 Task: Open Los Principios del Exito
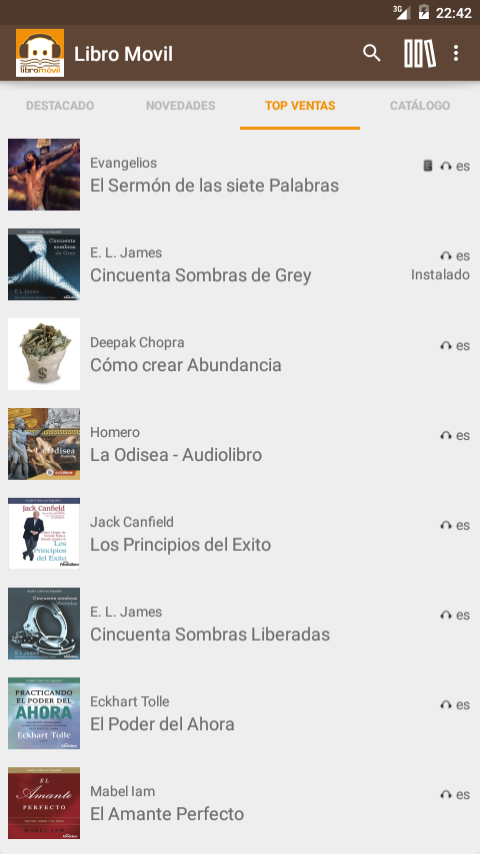point(240,534)
